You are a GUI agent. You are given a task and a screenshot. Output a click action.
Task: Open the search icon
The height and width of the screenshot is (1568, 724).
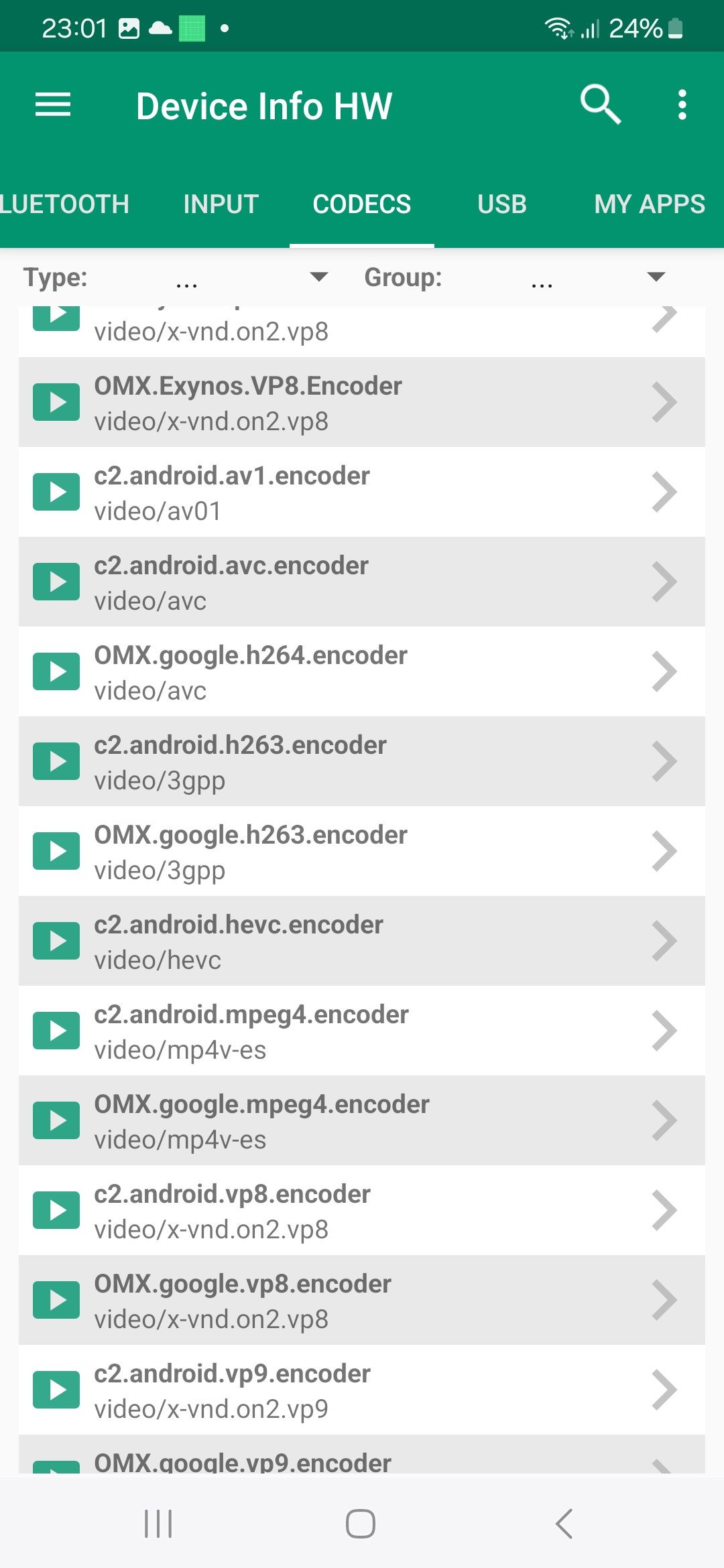click(x=600, y=105)
